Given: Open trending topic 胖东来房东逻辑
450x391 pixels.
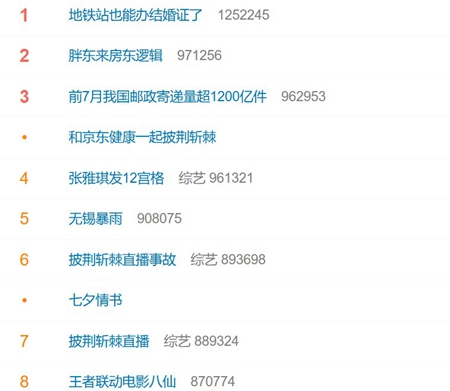Looking at the screenshot, I should click(x=115, y=56).
